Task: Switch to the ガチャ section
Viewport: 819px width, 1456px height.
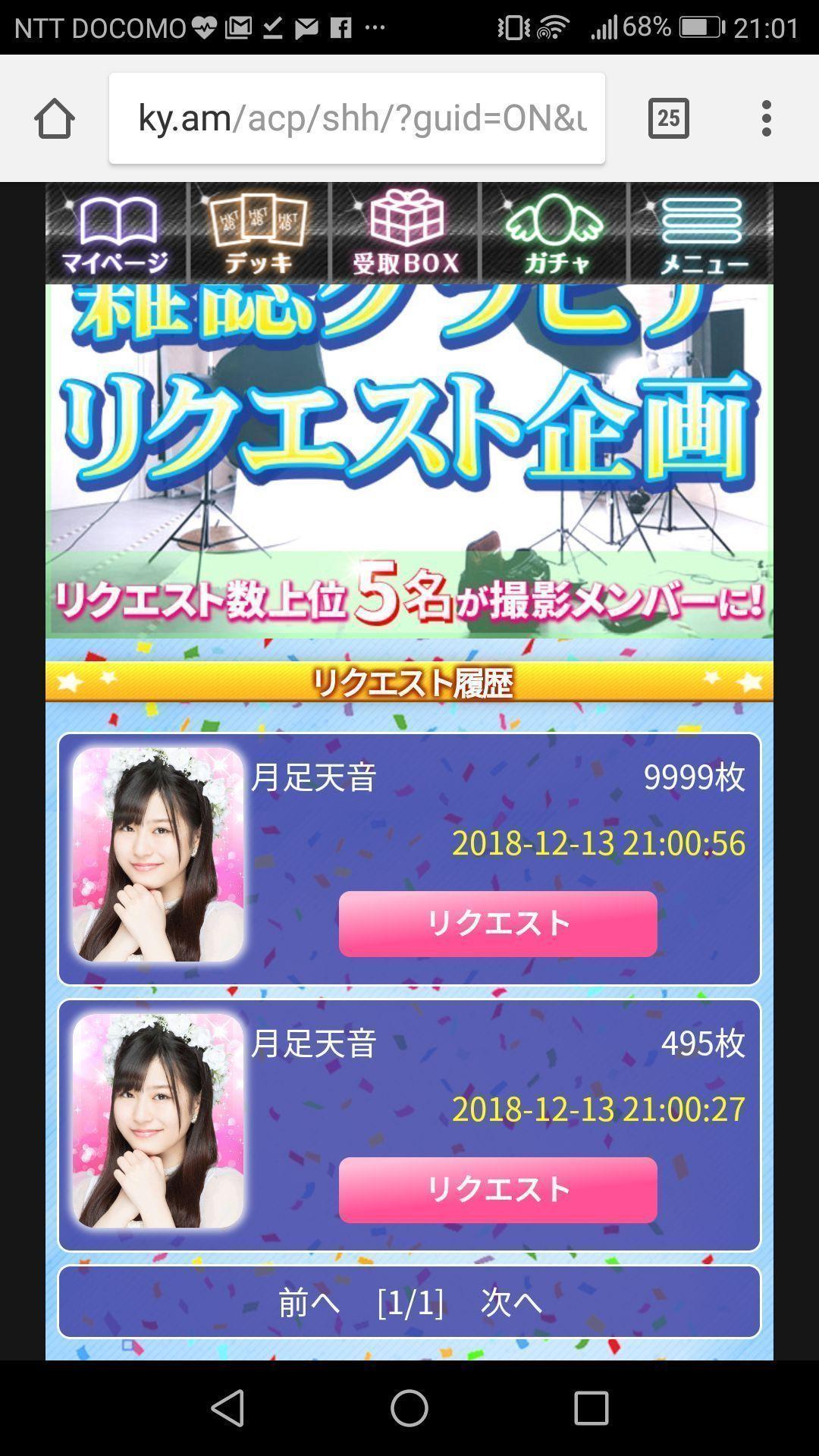Action: (555, 234)
